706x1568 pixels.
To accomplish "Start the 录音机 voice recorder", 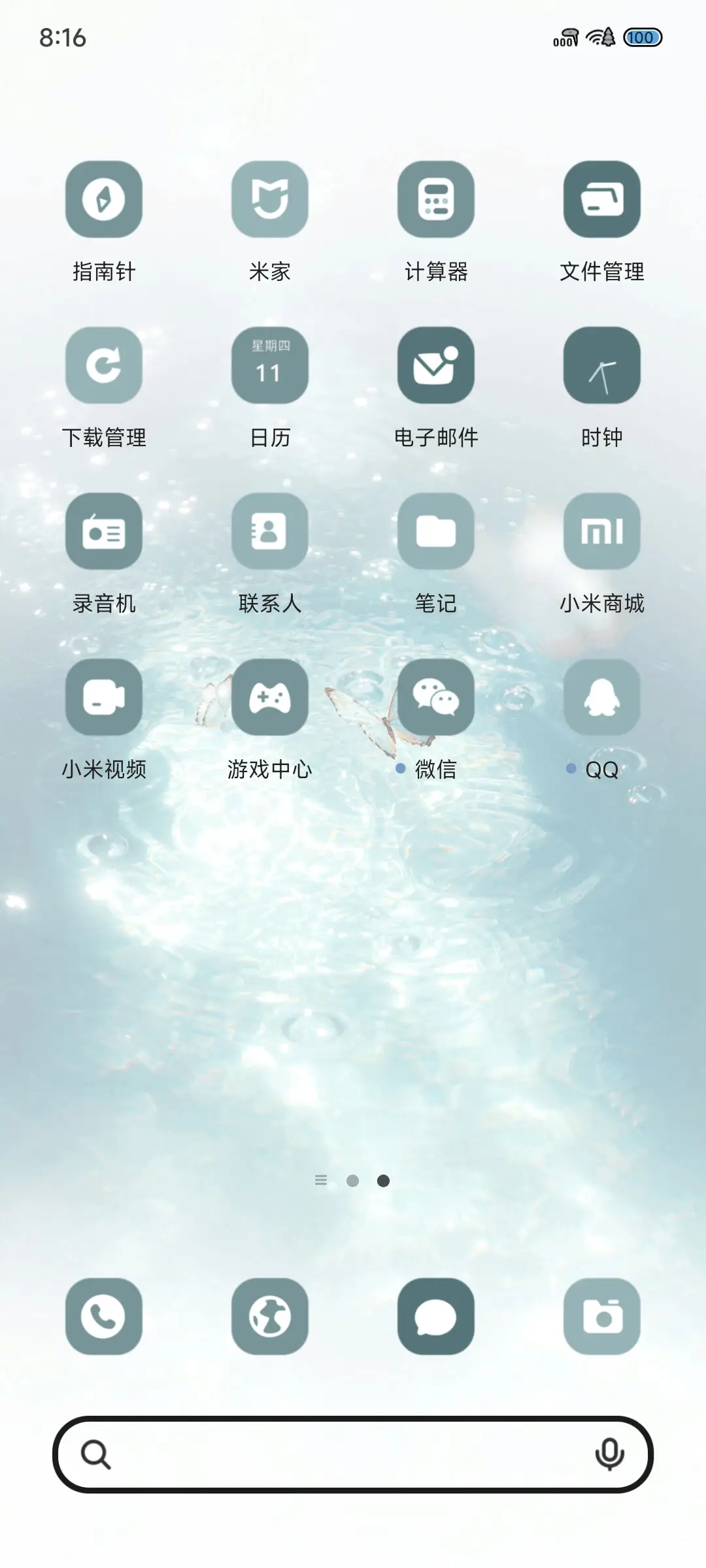I will click(104, 532).
